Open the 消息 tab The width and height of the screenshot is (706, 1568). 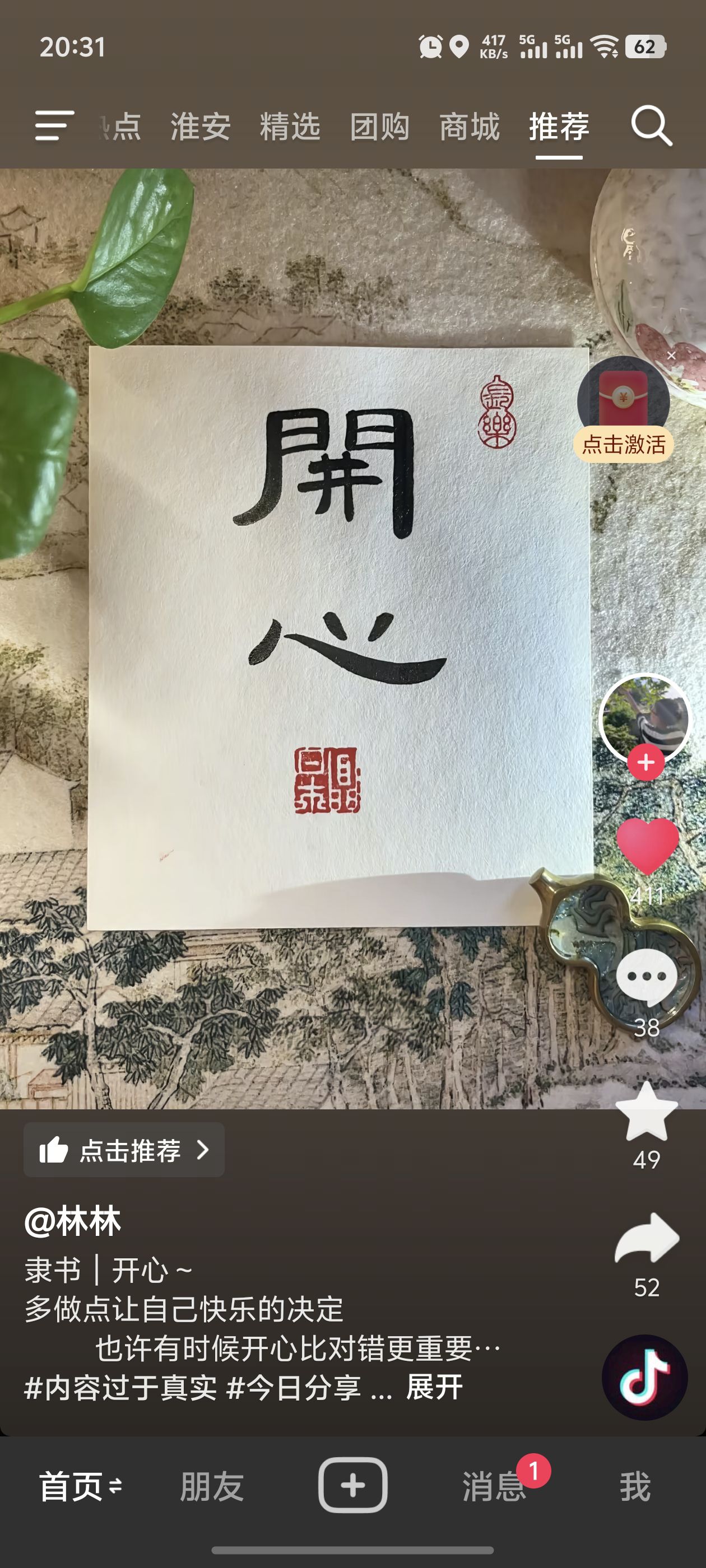click(494, 1486)
